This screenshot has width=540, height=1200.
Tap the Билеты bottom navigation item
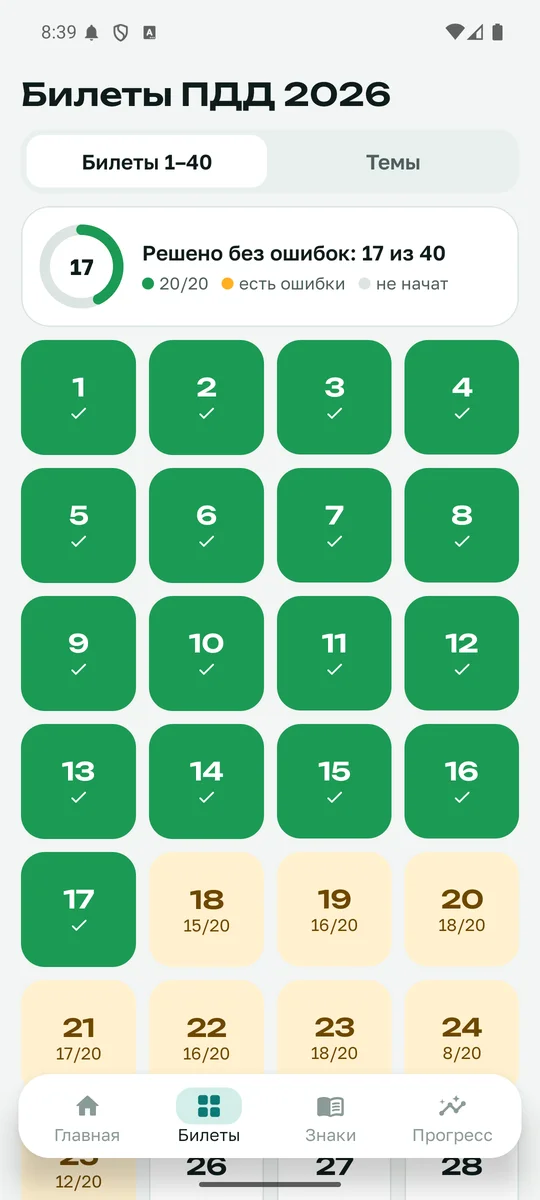click(x=209, y=1117)
